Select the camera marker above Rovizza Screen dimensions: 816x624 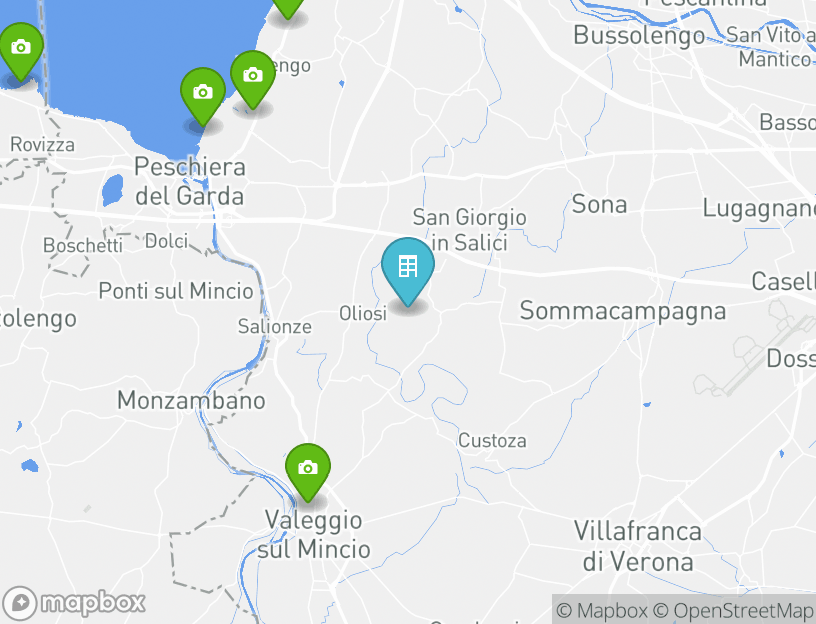pyautogui.click(x=20, y=48)
